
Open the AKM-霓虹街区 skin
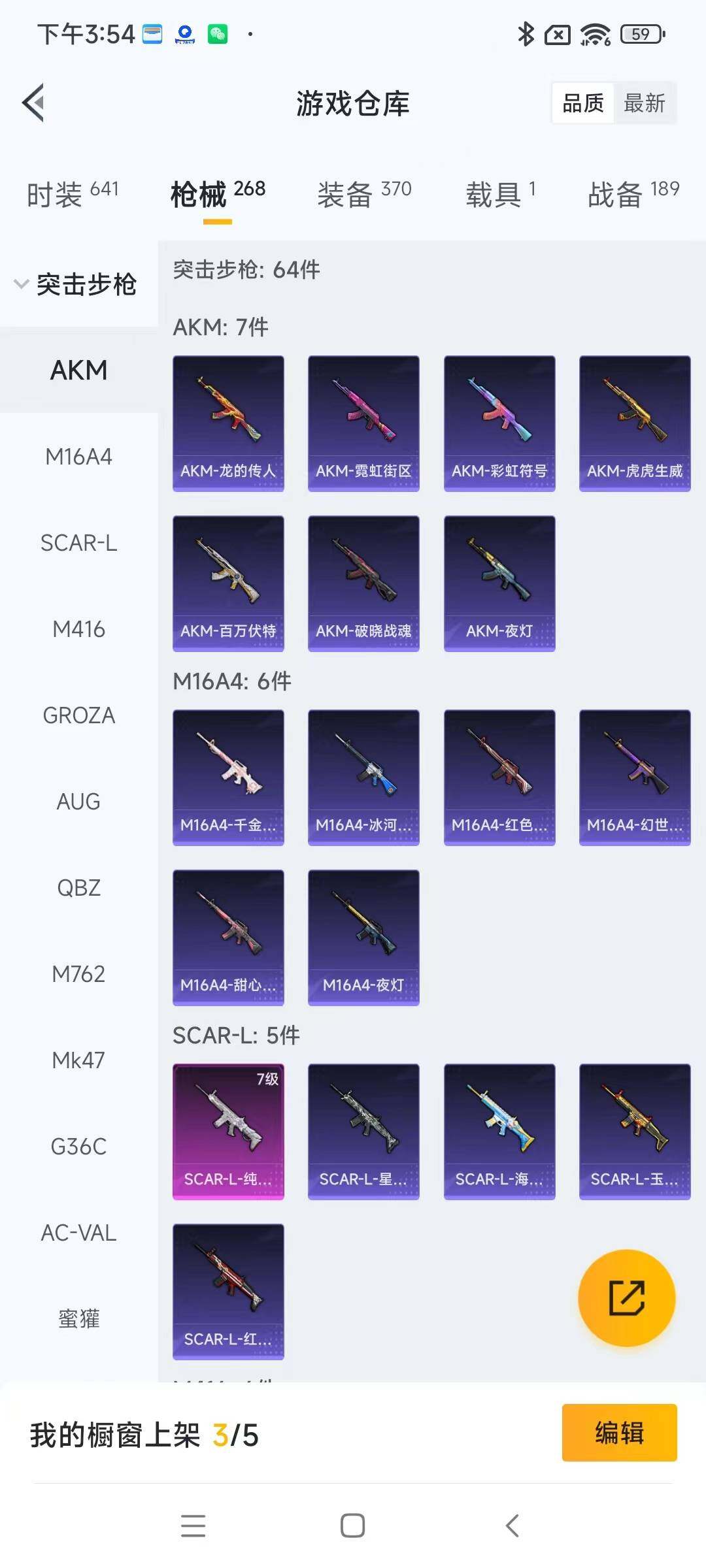(363, 423)
